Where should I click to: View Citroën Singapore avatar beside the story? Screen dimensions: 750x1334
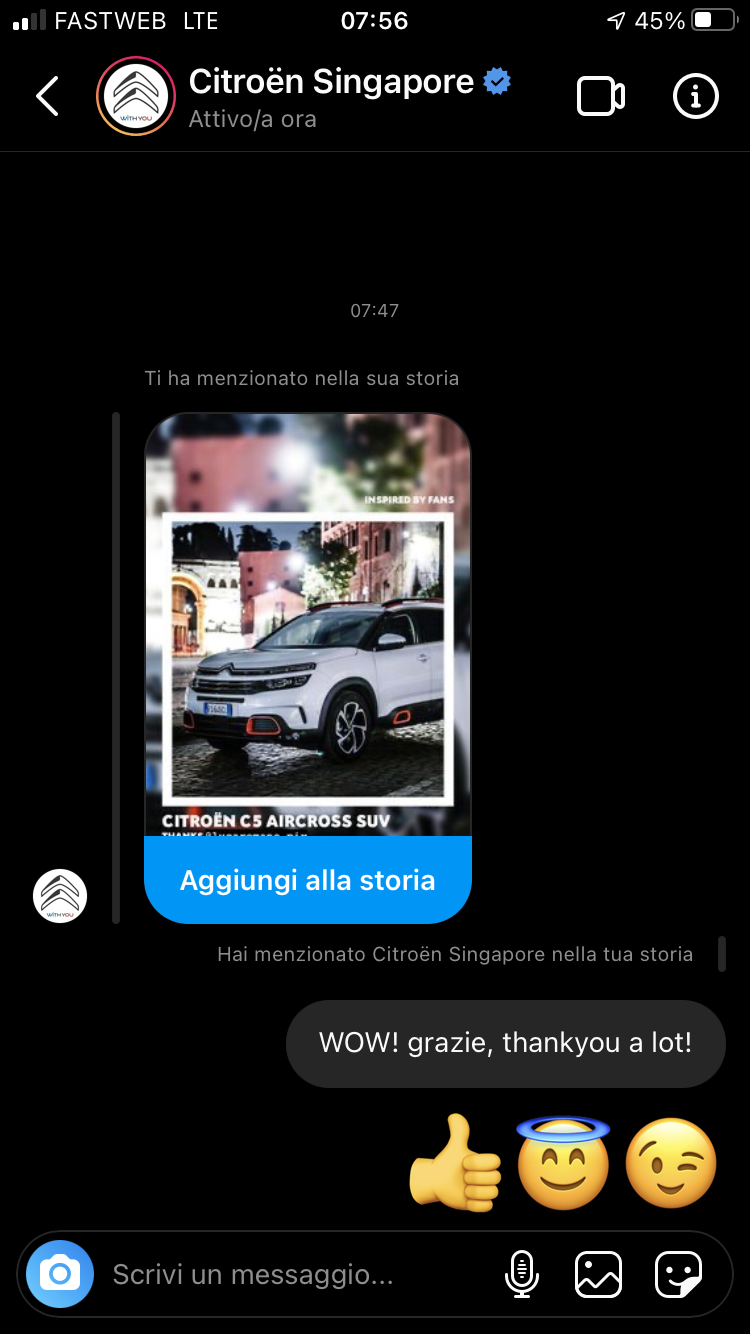tap(60, 896)
